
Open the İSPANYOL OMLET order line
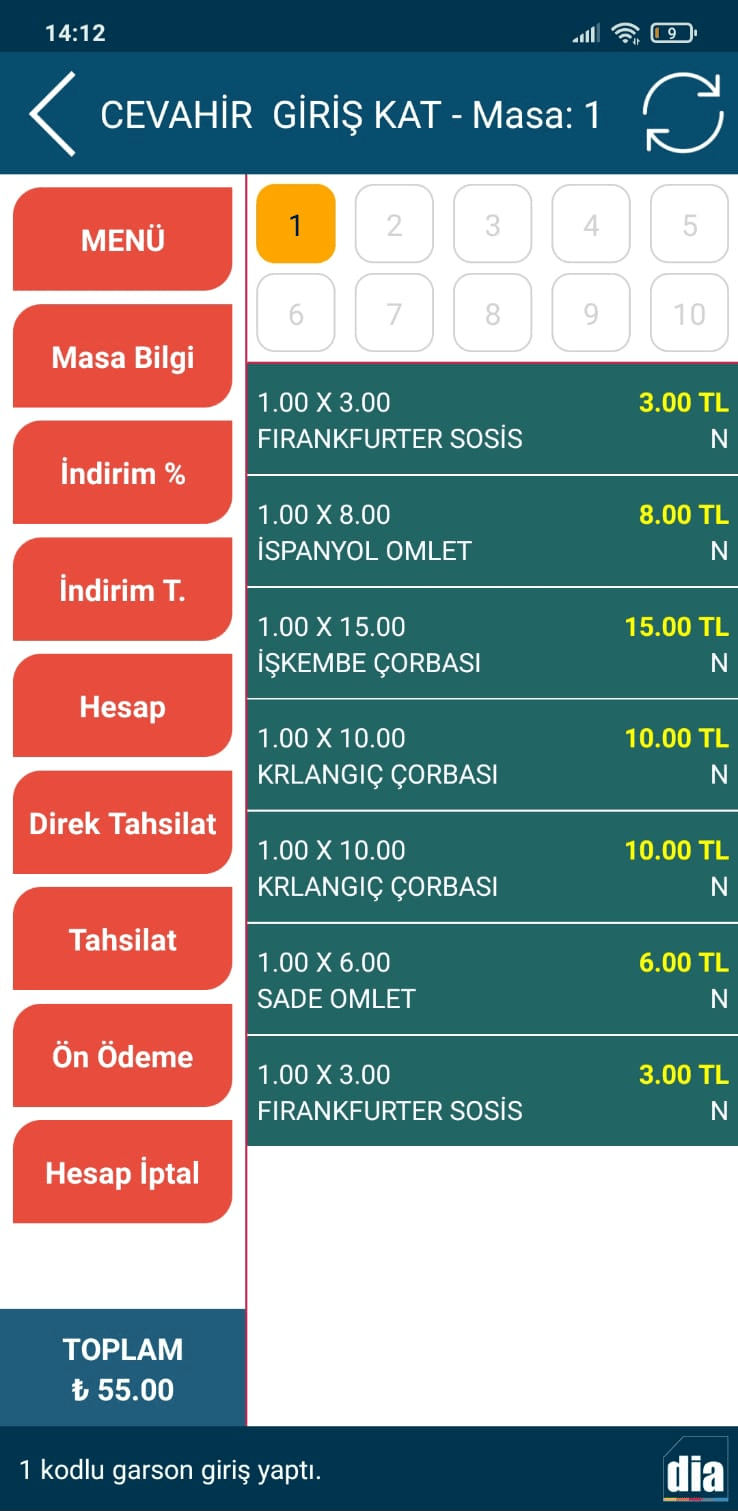492,532
